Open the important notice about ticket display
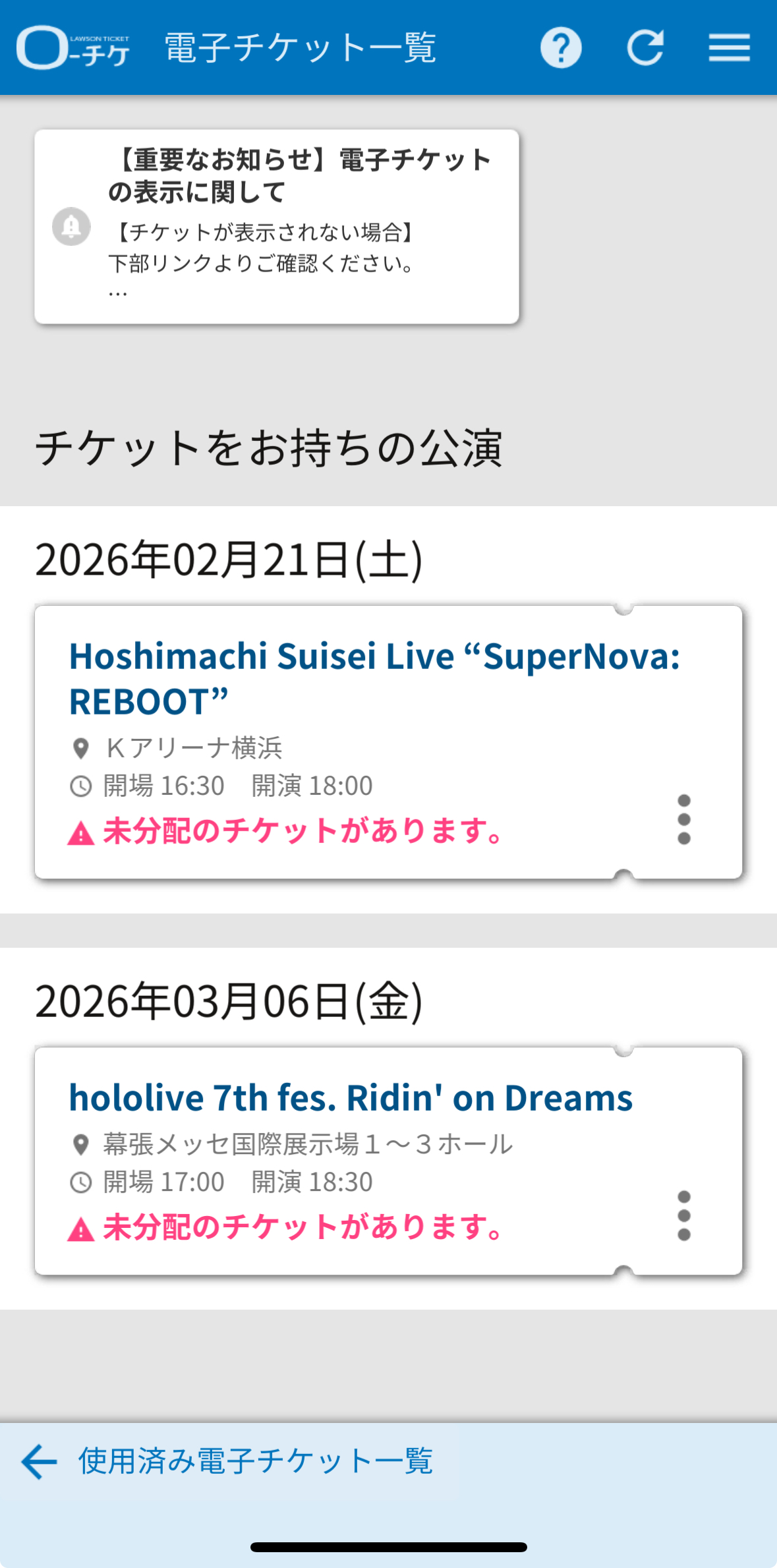 click(x=277, y=226)
